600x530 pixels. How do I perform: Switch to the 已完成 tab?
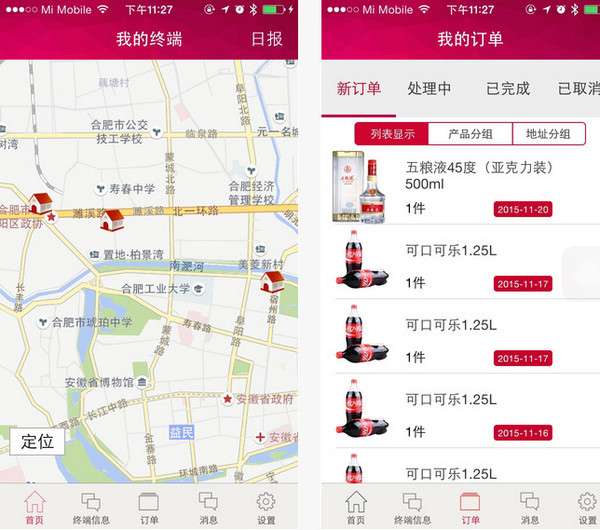(508, 88)
